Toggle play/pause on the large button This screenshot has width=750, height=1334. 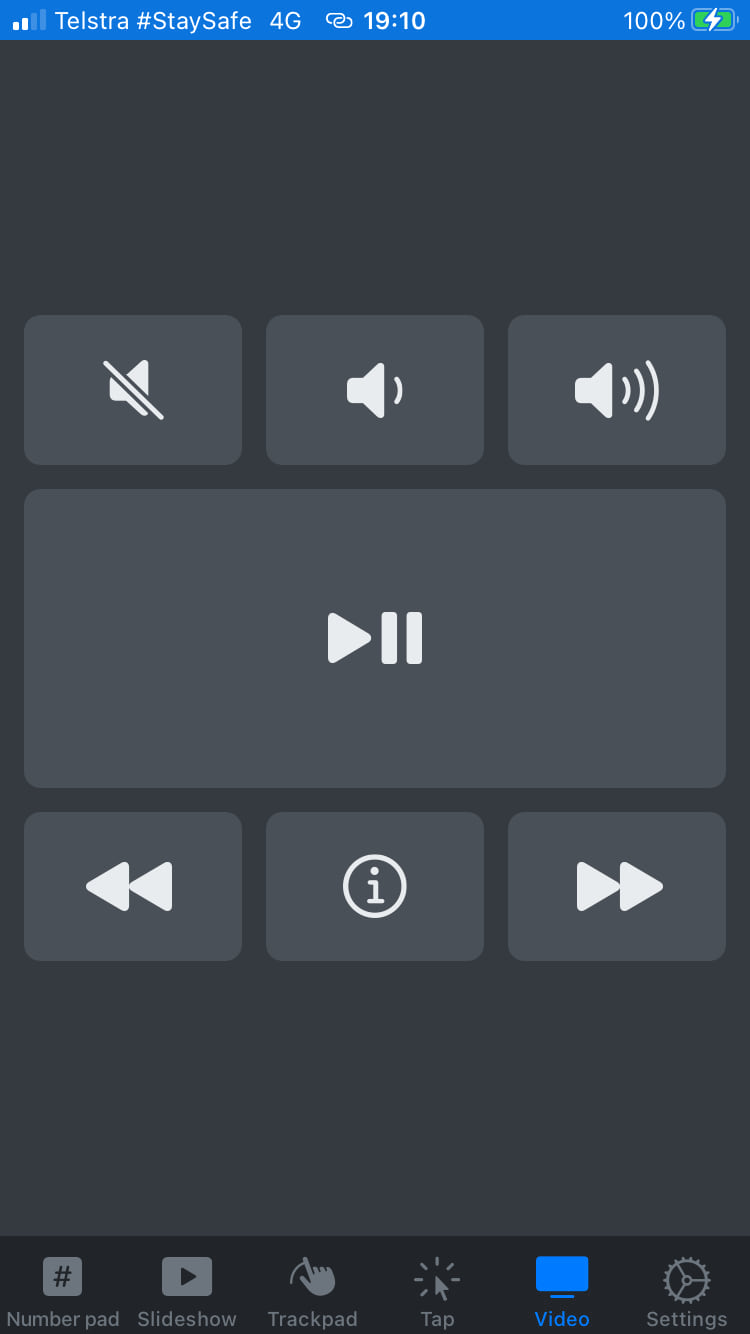(x=375, y=638)
